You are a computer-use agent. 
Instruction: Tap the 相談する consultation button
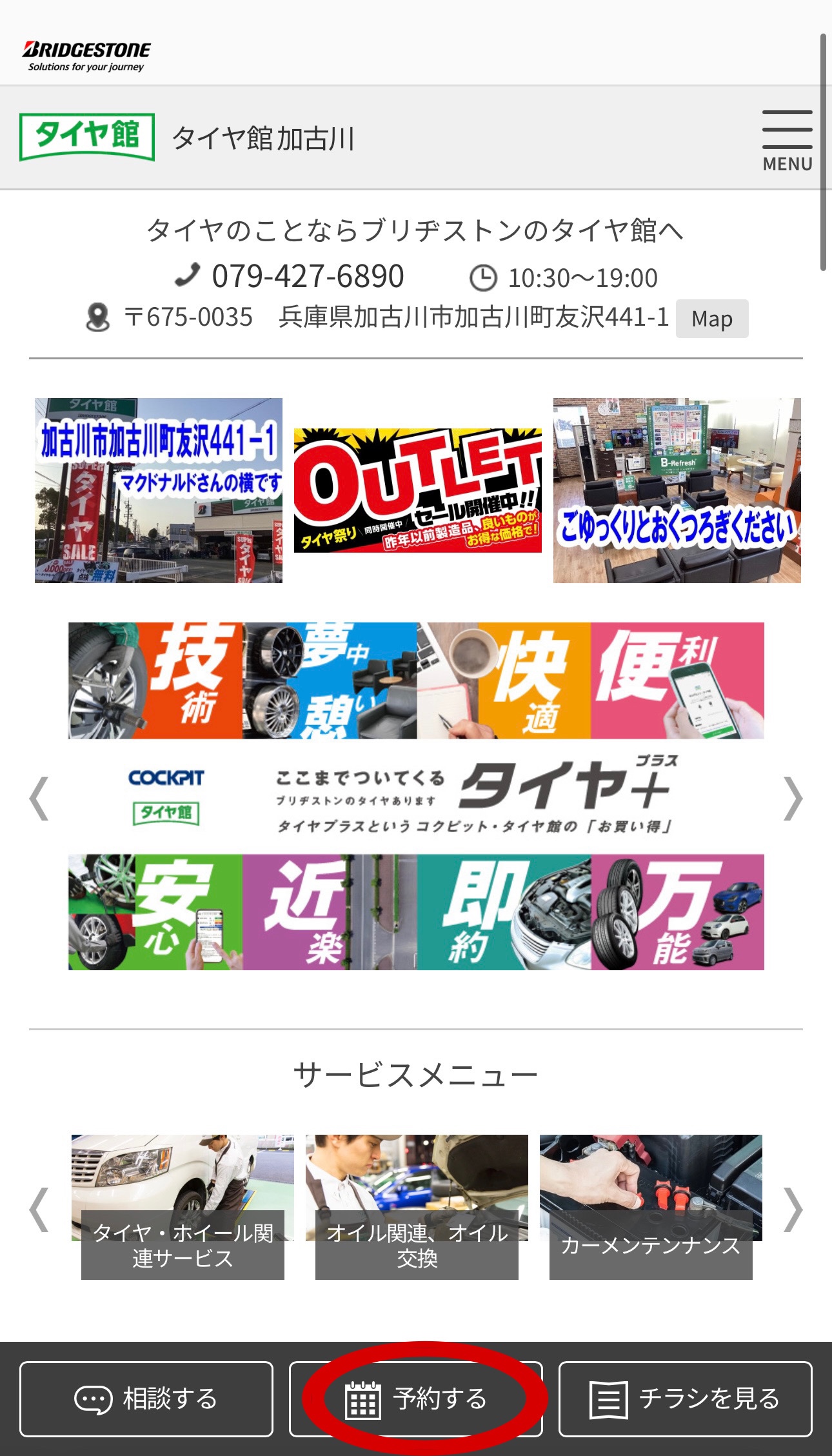[146, 1399]
